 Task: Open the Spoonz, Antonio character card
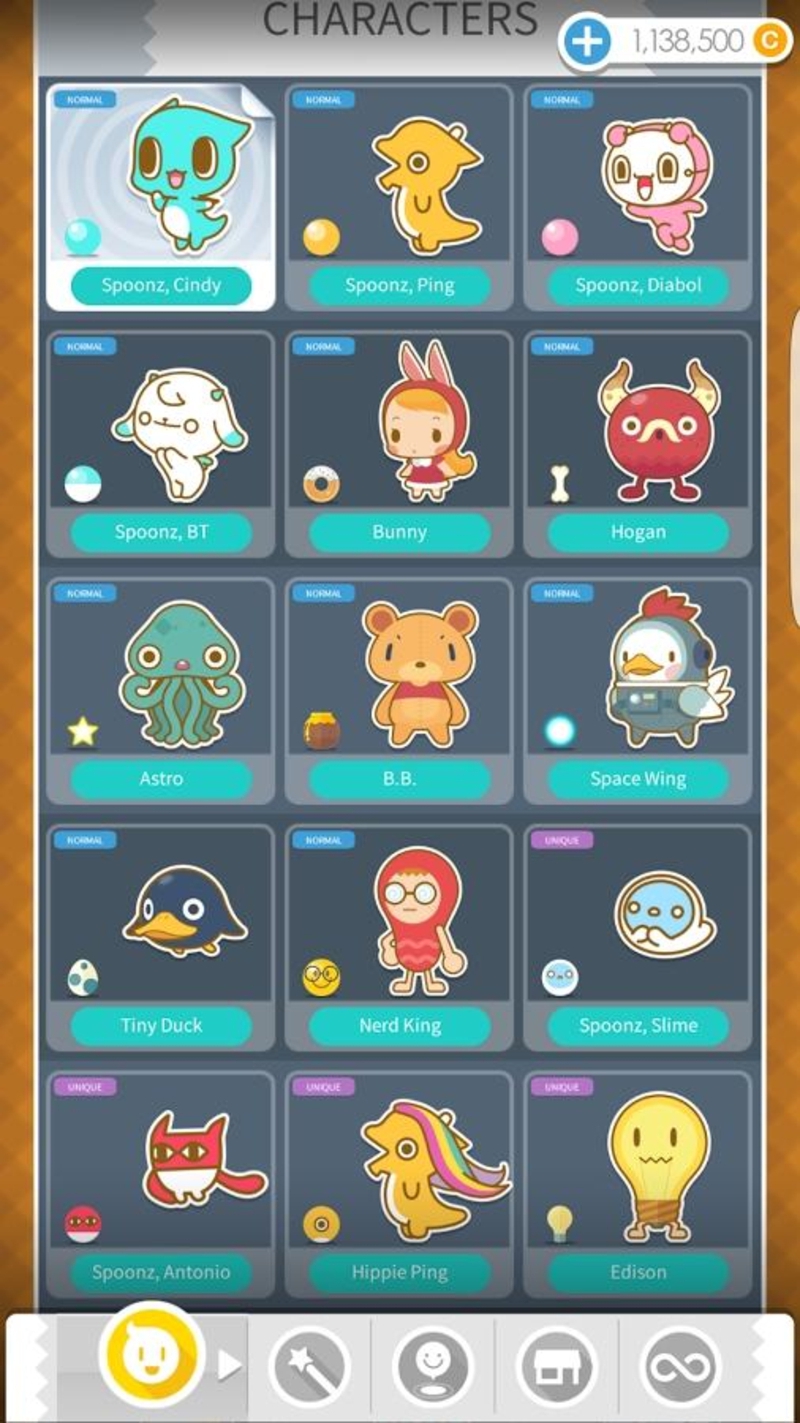coord(160,1185)
